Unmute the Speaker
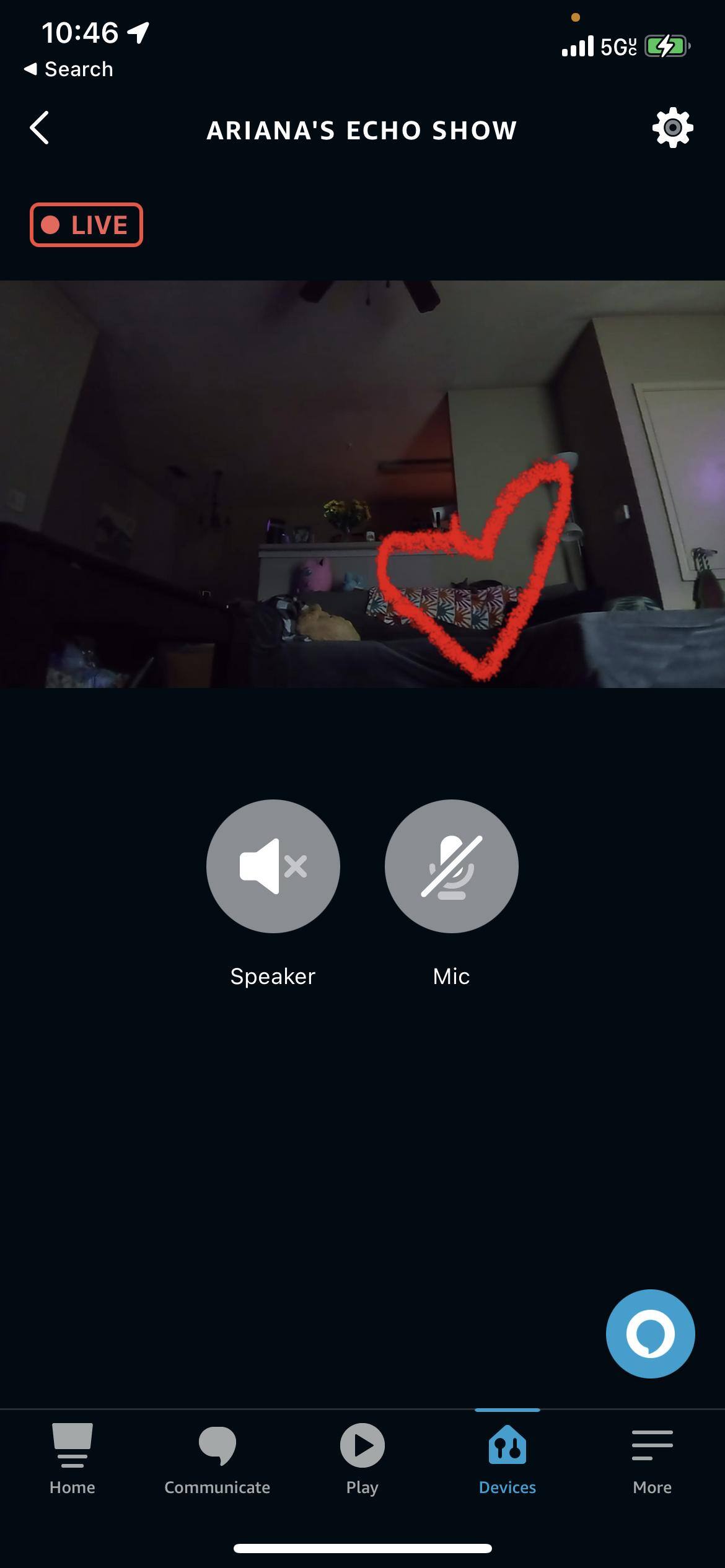 click(x=273, y=866)
